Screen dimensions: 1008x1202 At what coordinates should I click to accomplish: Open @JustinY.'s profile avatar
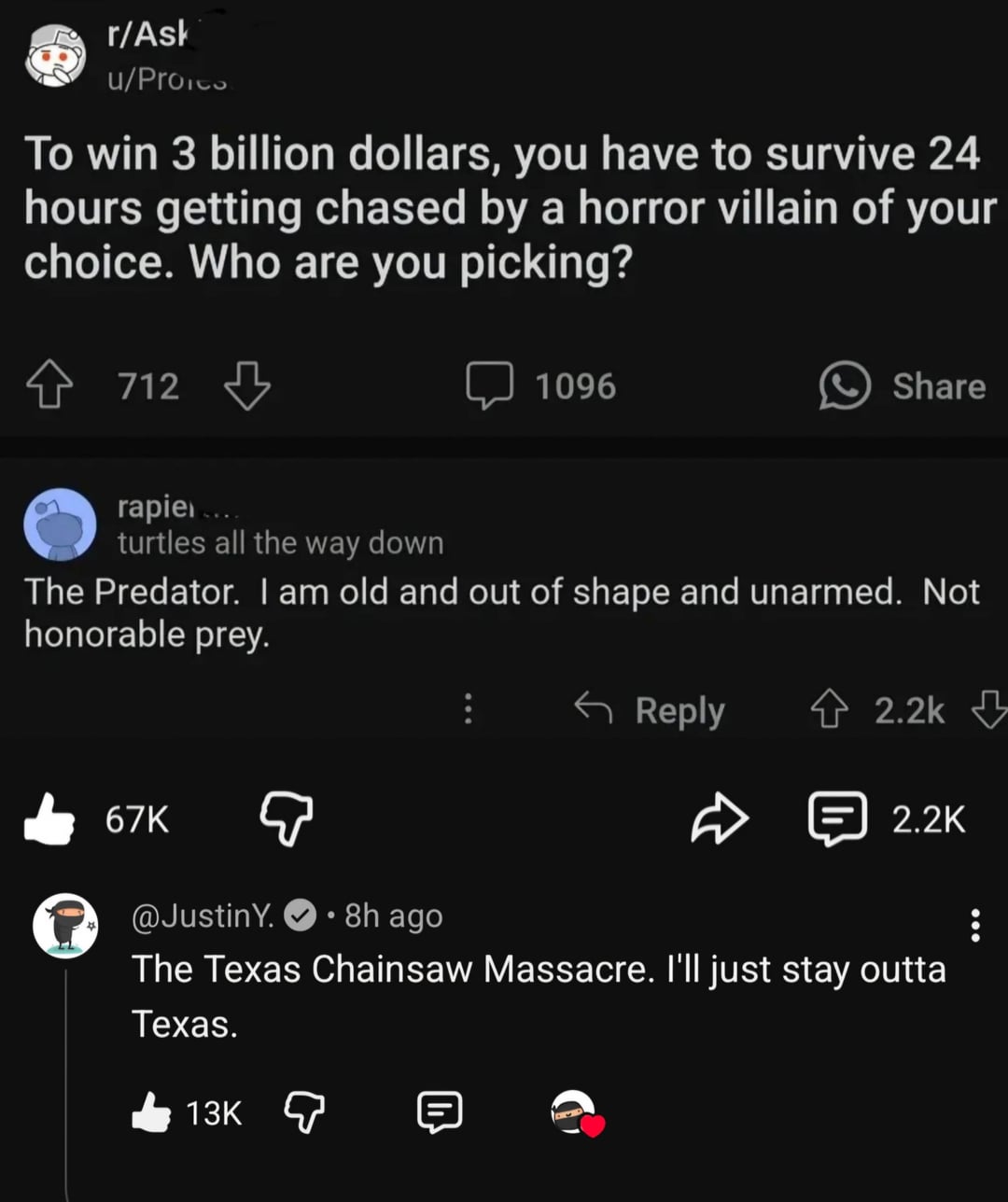pos(64,926)
